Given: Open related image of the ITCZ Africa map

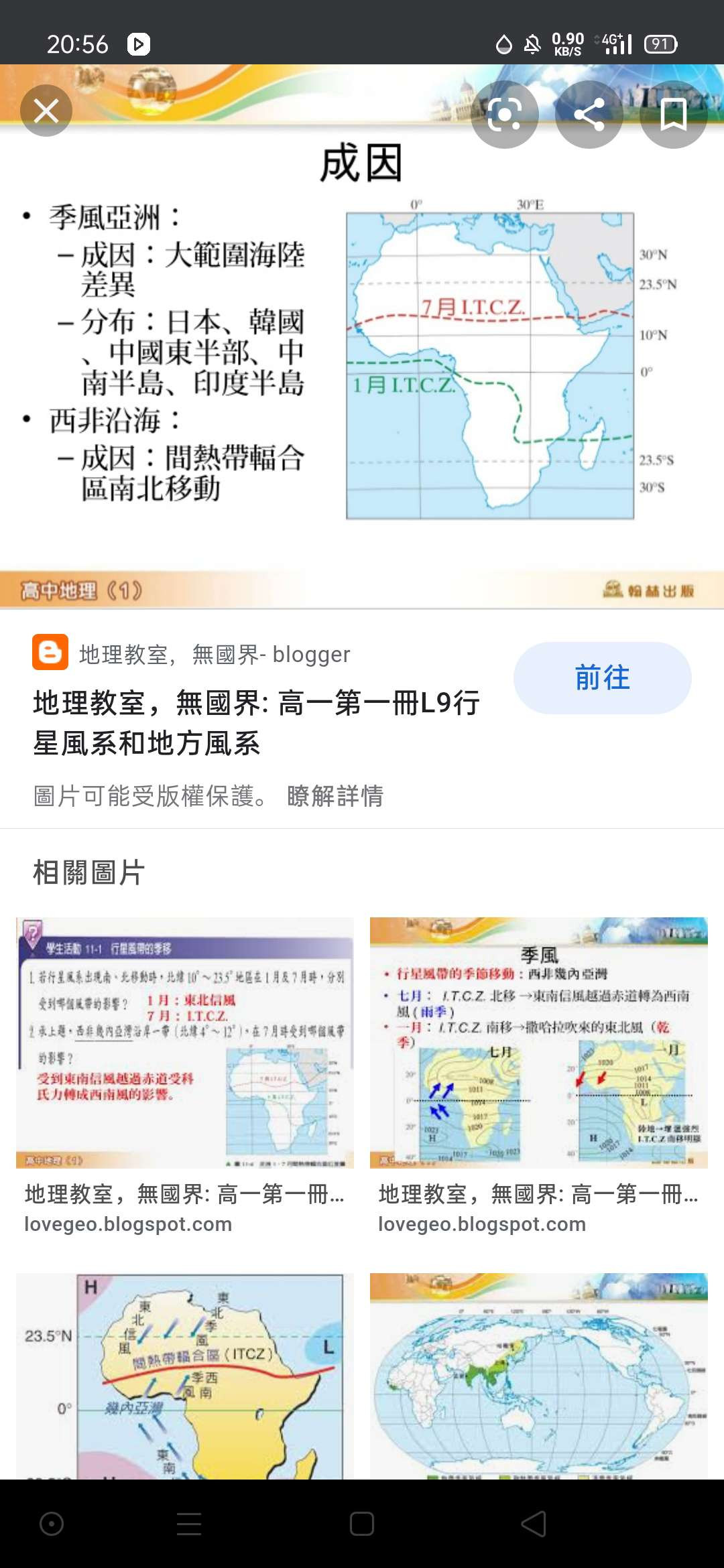Looking at the screenshot, I should [184, 1375].
